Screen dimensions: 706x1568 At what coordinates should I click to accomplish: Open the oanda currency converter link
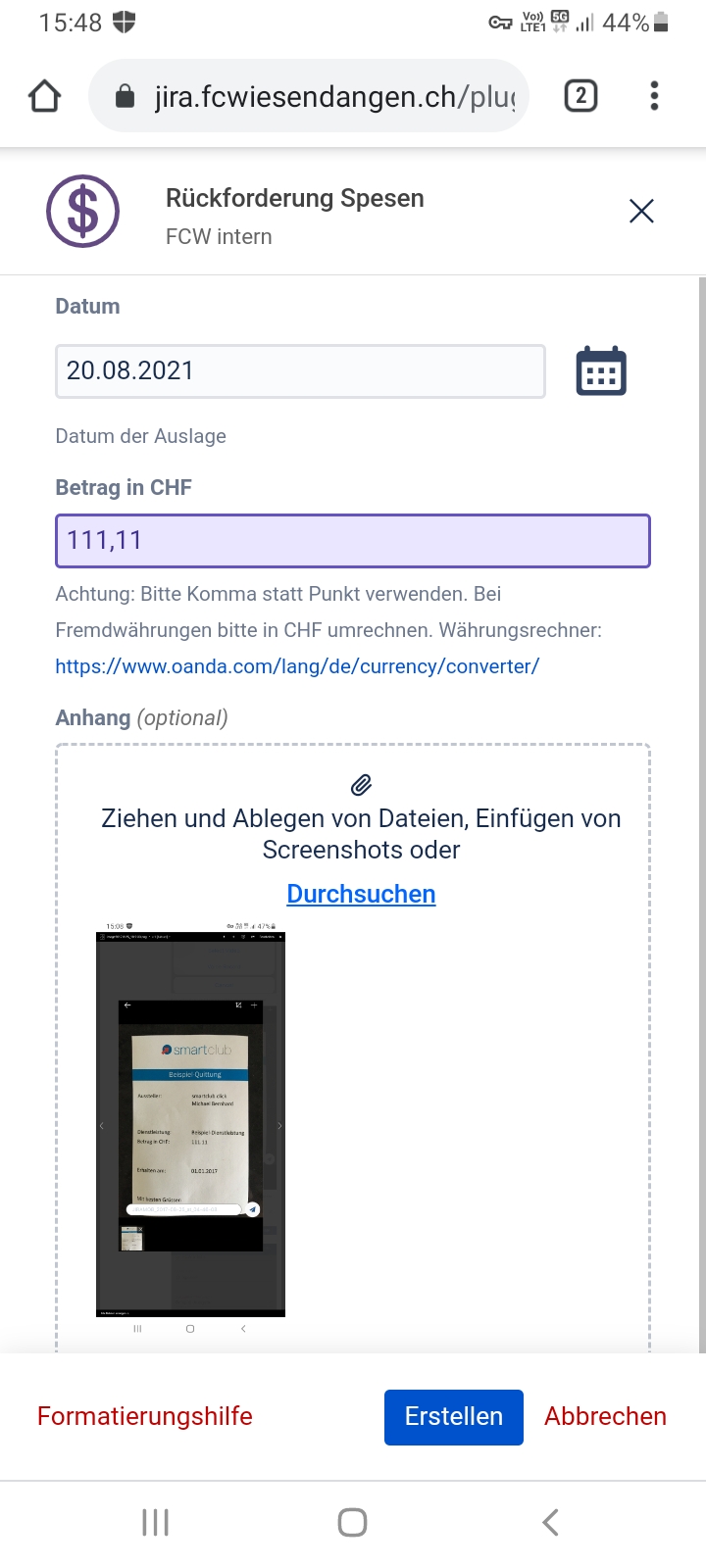(297, 666)
